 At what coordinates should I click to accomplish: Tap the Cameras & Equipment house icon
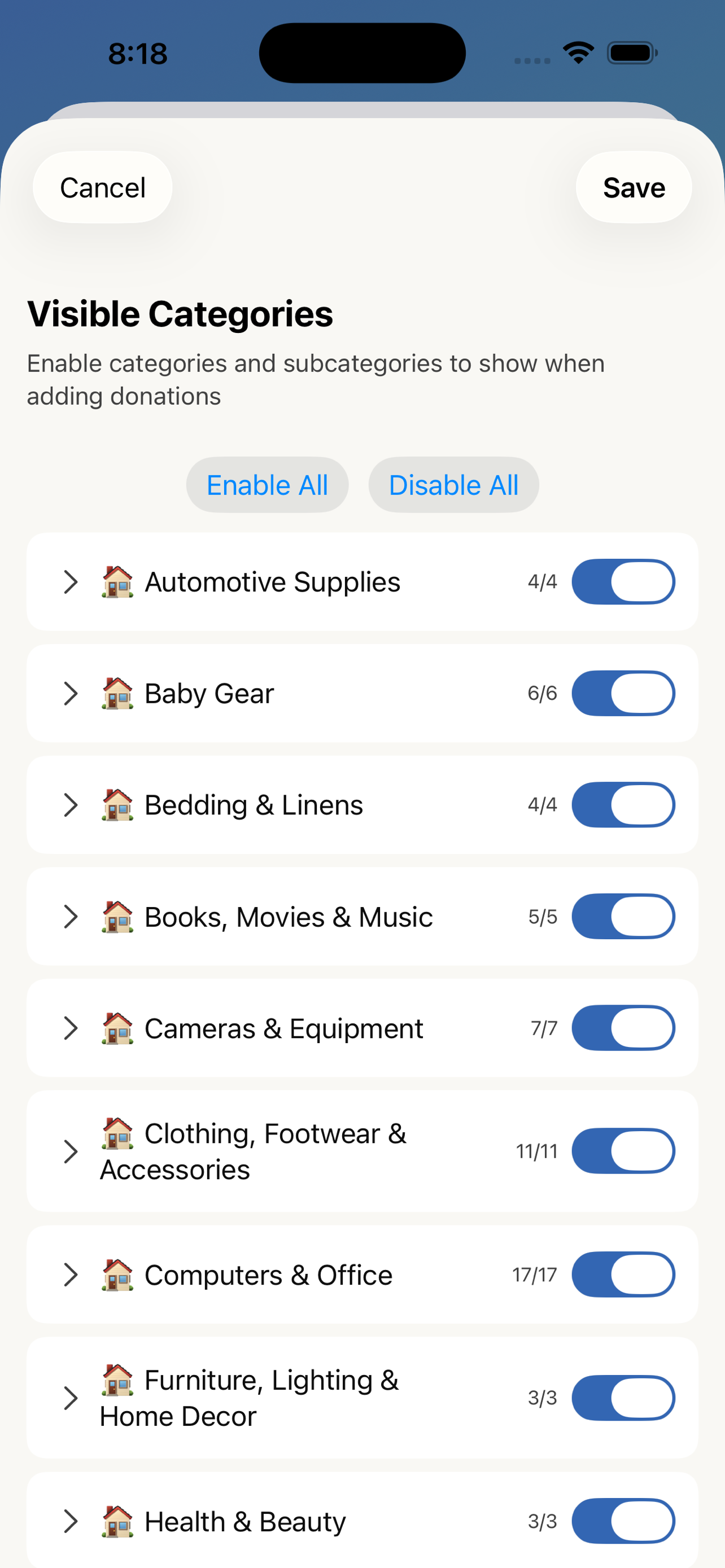[x=117, y=1028]
